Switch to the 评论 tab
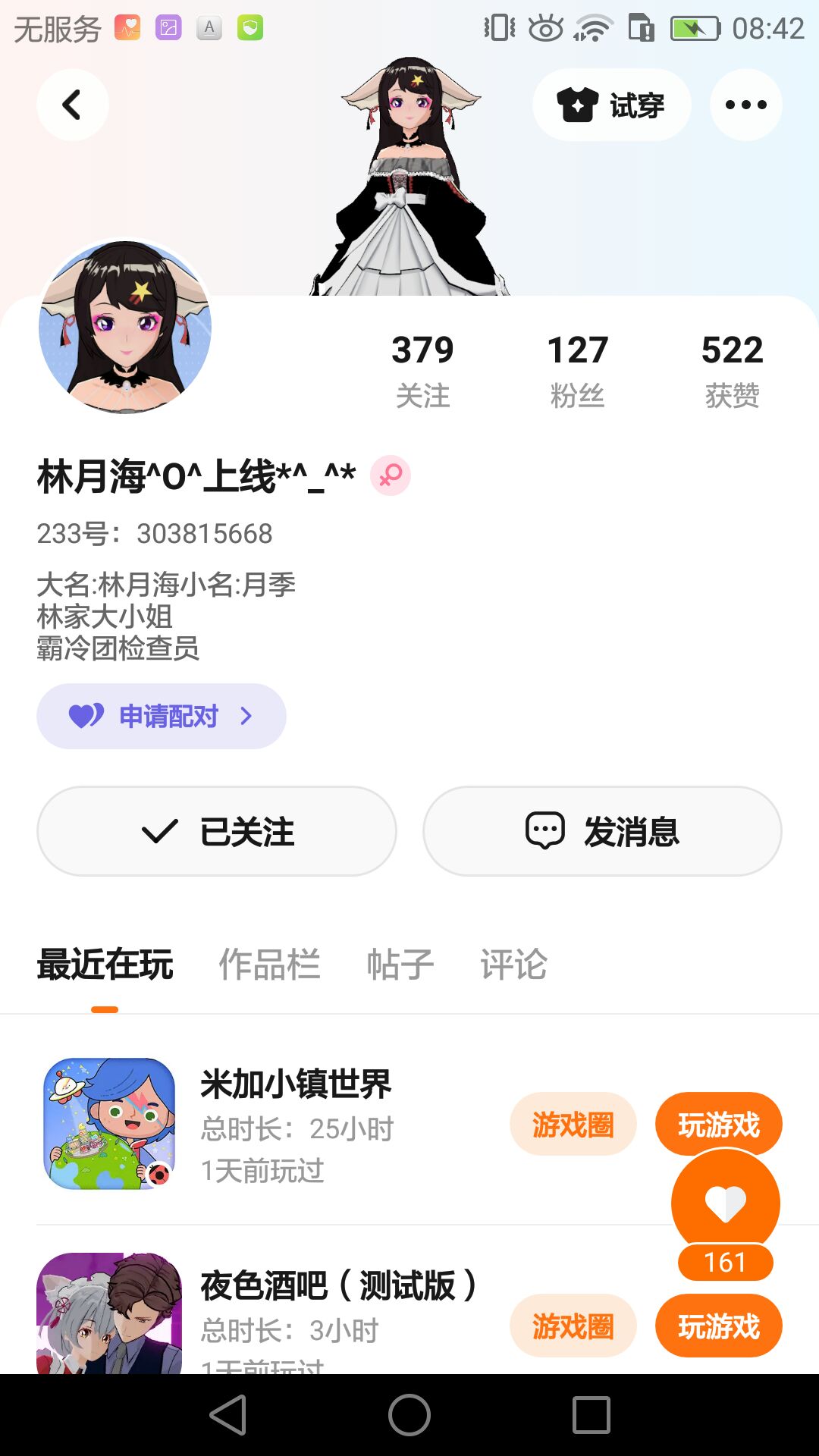Image resolution: width=819 pixels, height=1456 pixels. tap(513, 965)
